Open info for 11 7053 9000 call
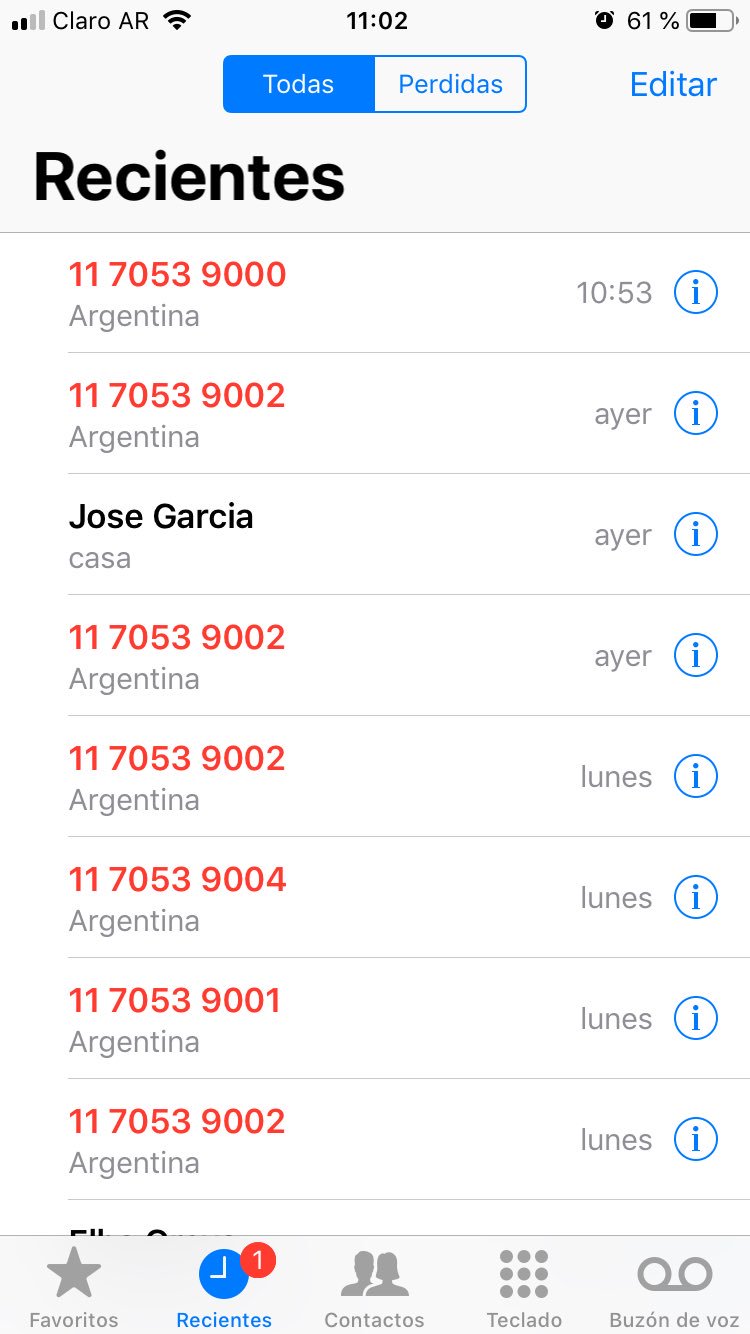The image size is (750, 1334). pos(696,293)
